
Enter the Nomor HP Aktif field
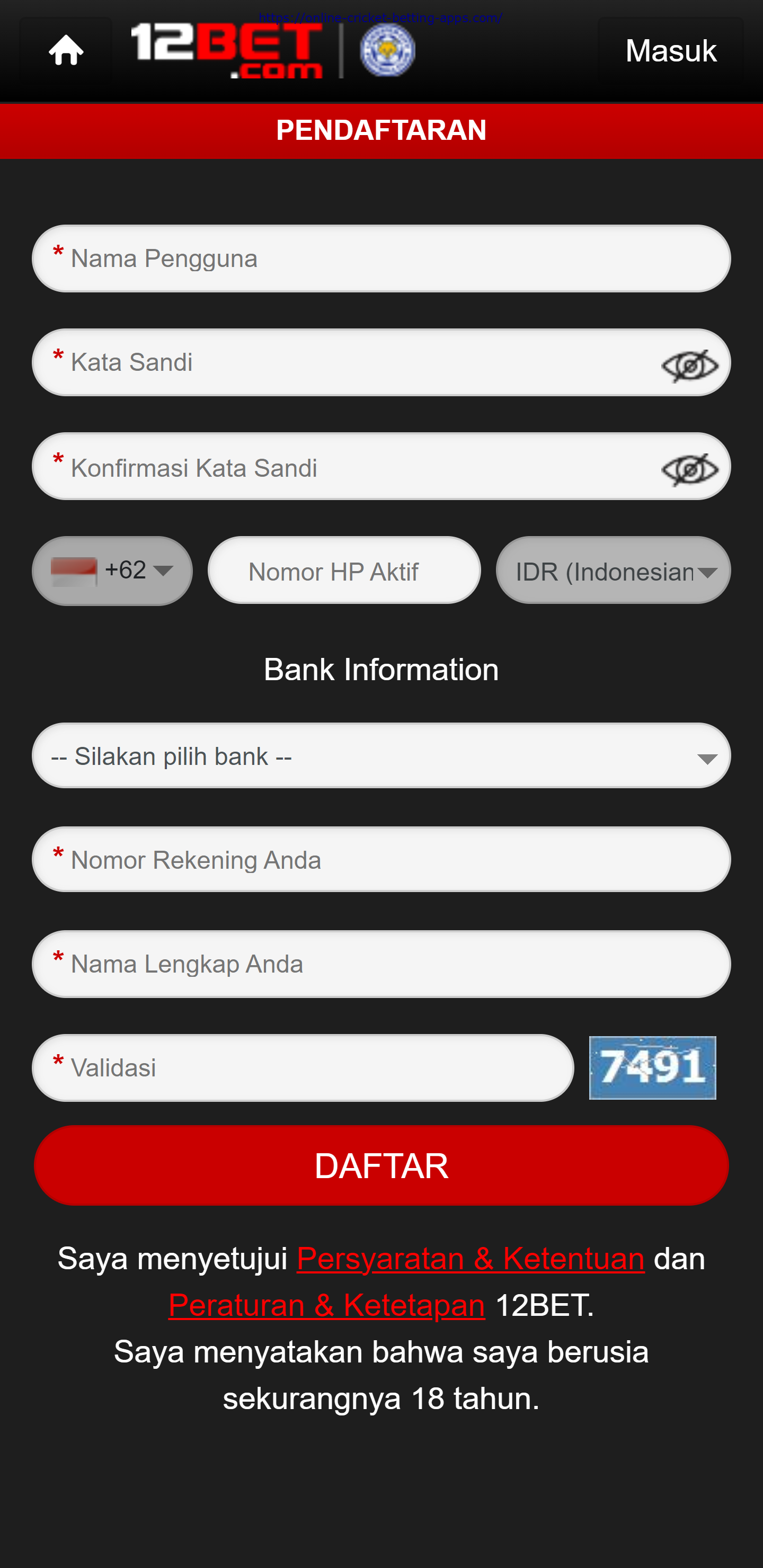344,571
